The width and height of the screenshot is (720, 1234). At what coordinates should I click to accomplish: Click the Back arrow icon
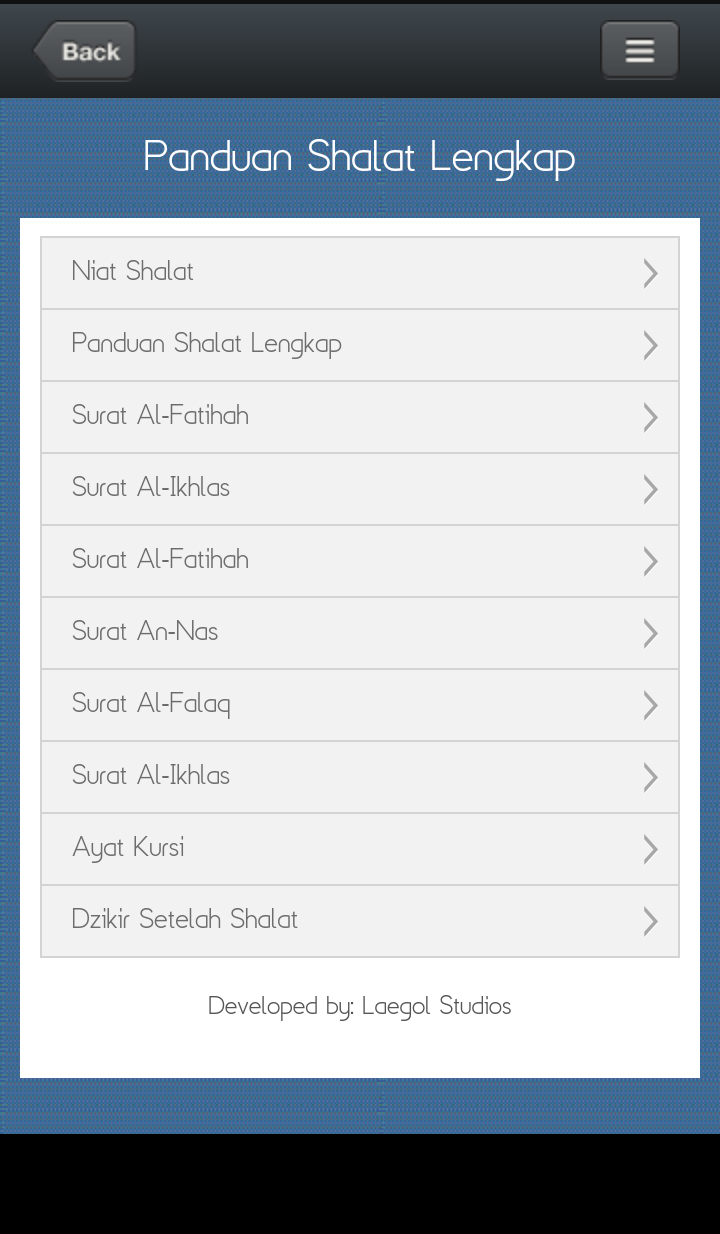[84, 49]
